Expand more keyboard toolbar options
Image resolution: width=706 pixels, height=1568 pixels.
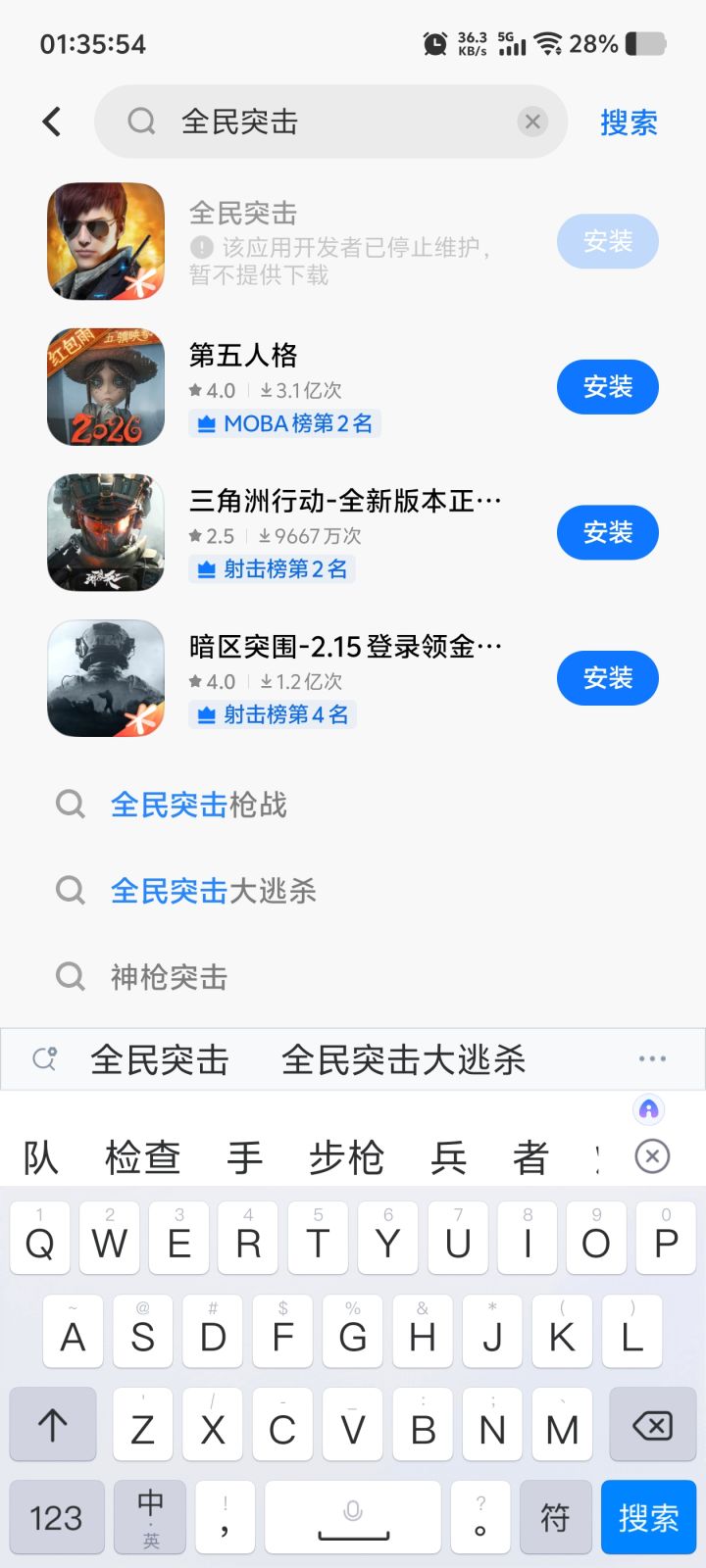(x=652, y=1058)
